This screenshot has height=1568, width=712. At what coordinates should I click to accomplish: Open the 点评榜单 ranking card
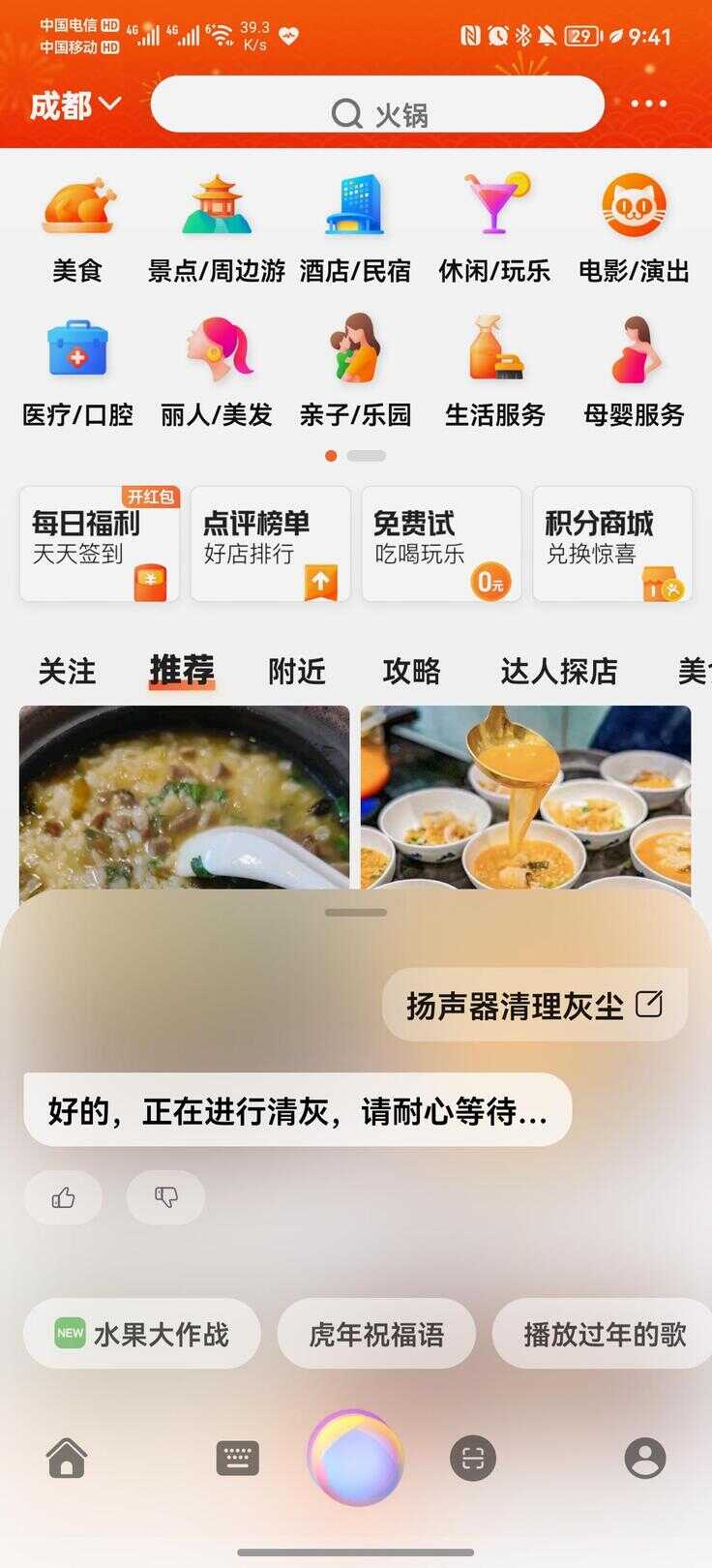tap(270, 544)
